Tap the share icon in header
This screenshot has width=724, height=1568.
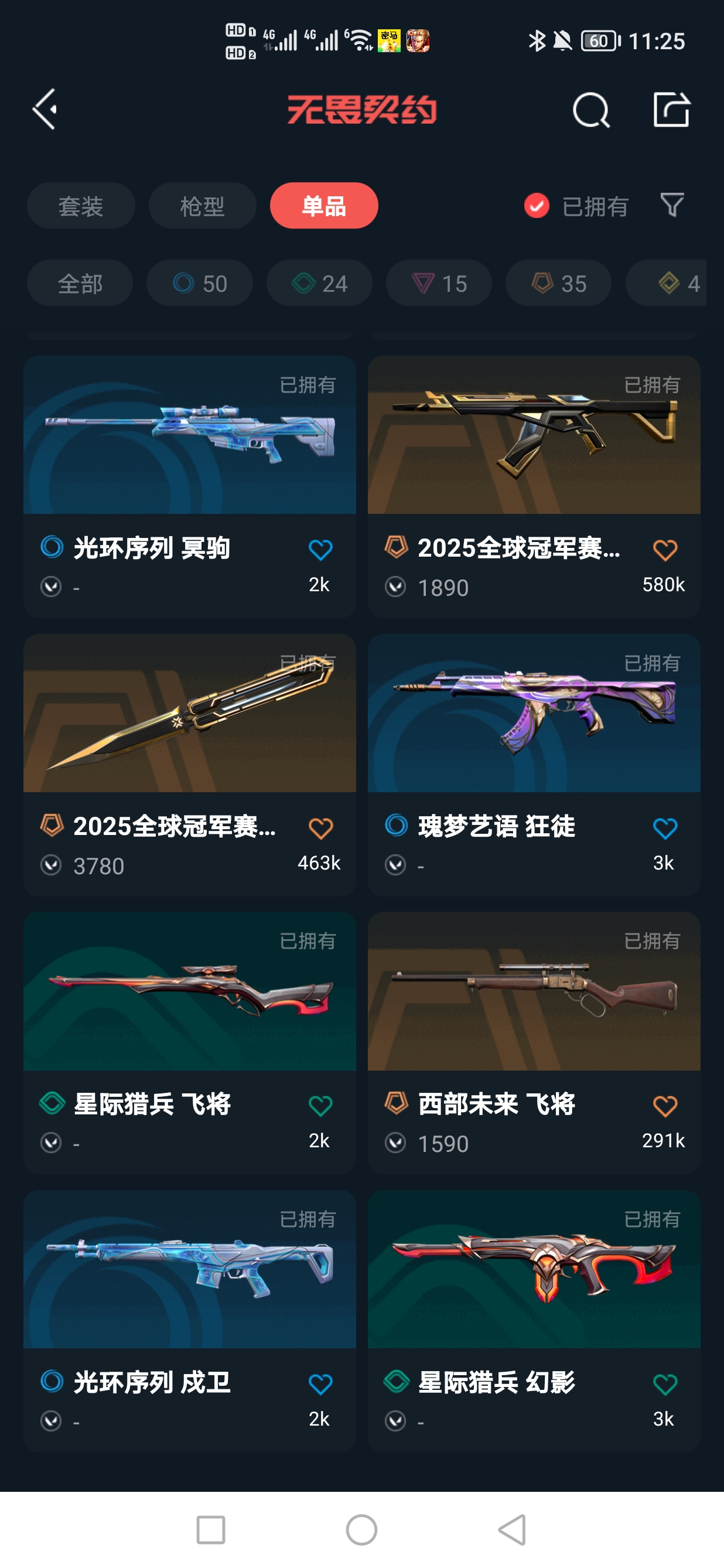click(x=671, y=110)
